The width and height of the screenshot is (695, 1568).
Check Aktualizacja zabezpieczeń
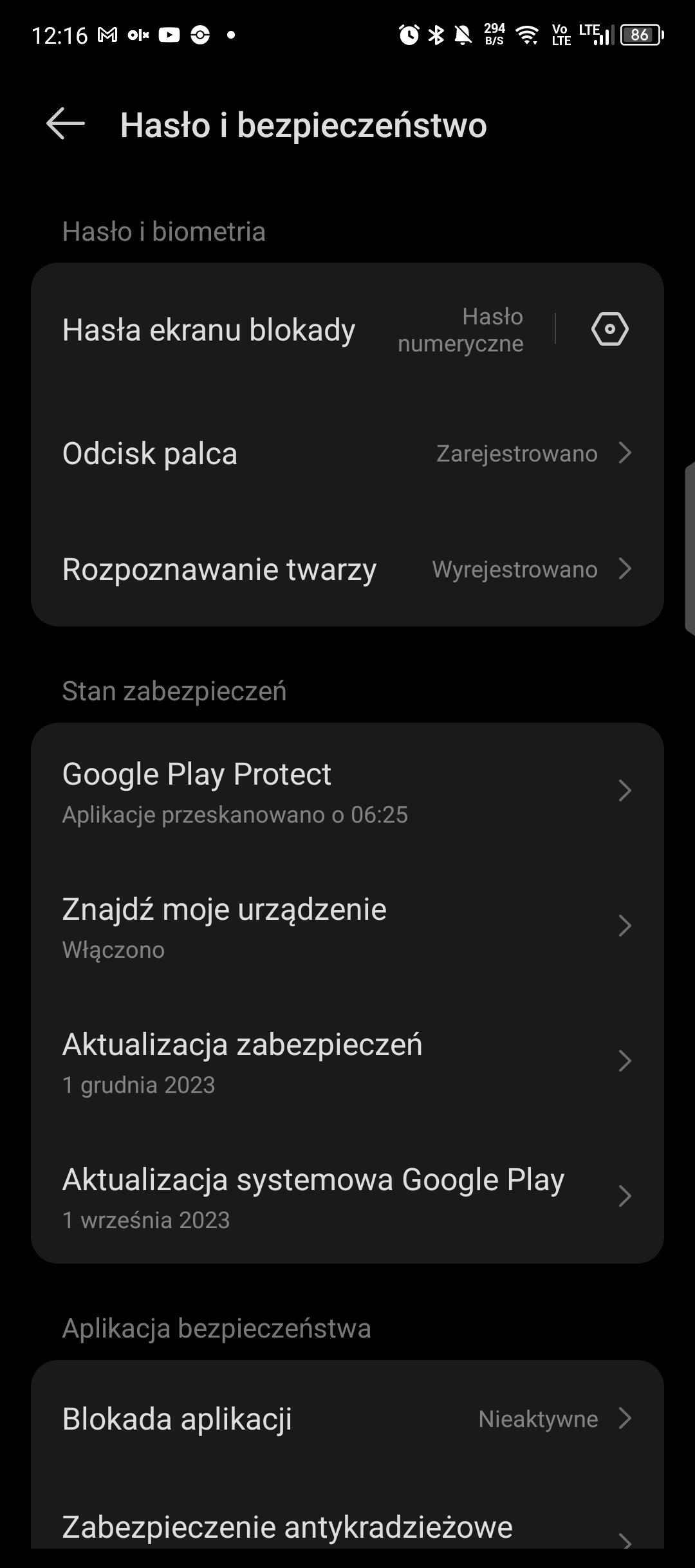(x=347, y=1061)
